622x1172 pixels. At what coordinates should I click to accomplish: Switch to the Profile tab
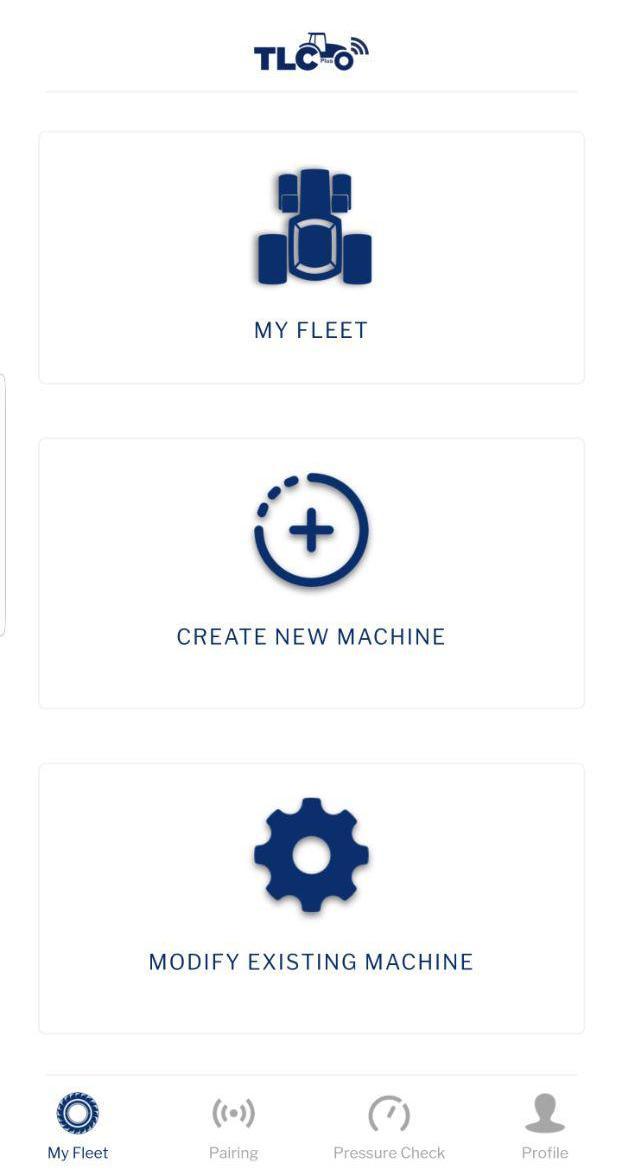click(x=544, y=1127)
